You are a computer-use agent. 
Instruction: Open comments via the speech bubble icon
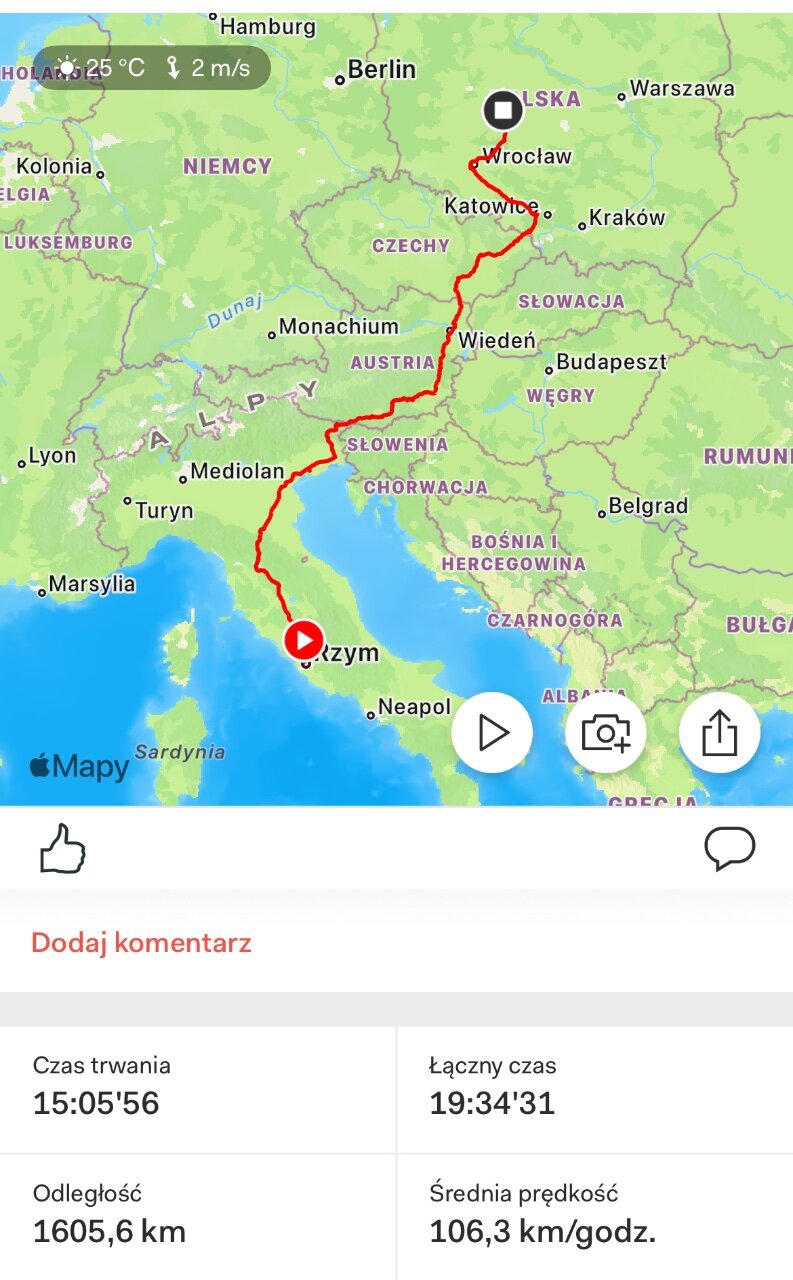[x=730, y=849]
